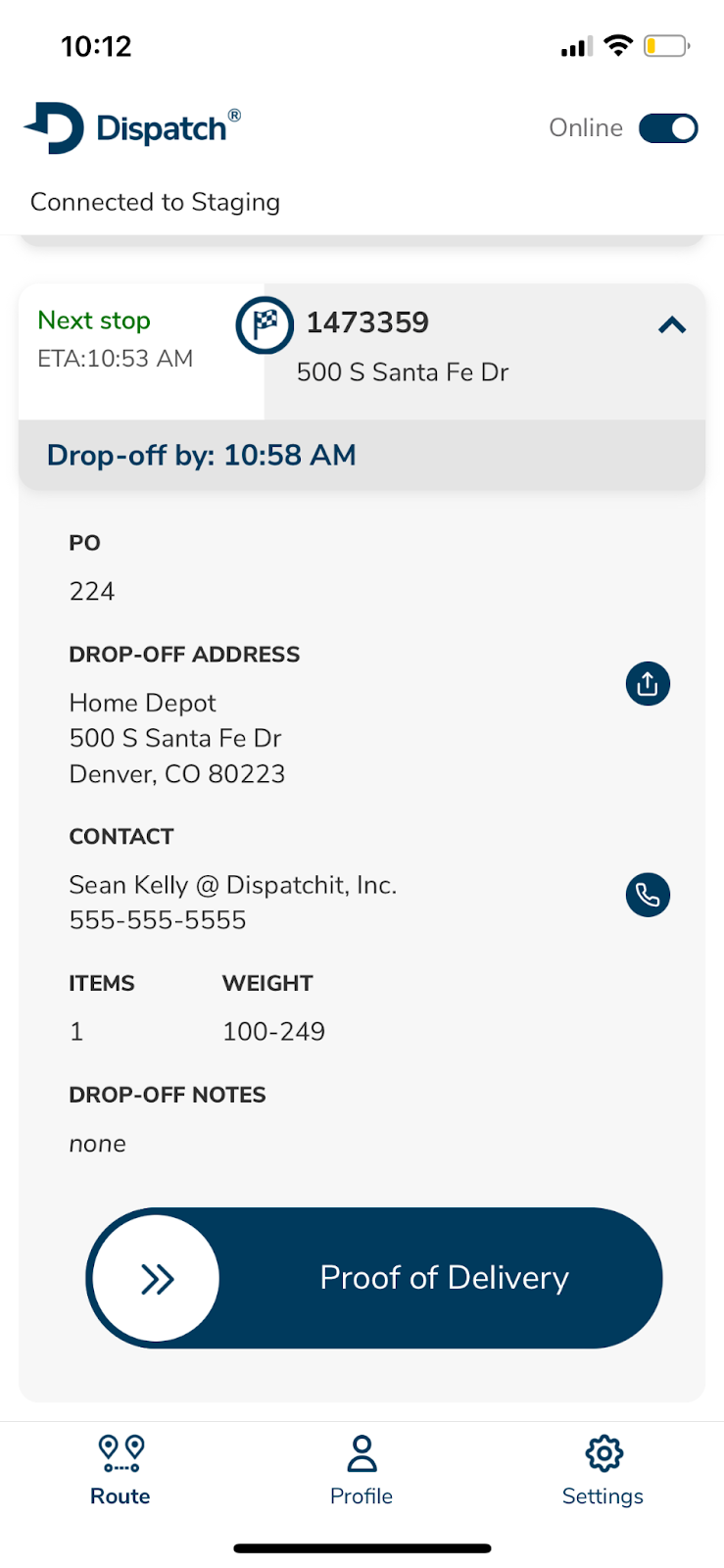Toggle the Online status switch
The width and height of the screenshot is (724, 1568).
pos(668,128)
